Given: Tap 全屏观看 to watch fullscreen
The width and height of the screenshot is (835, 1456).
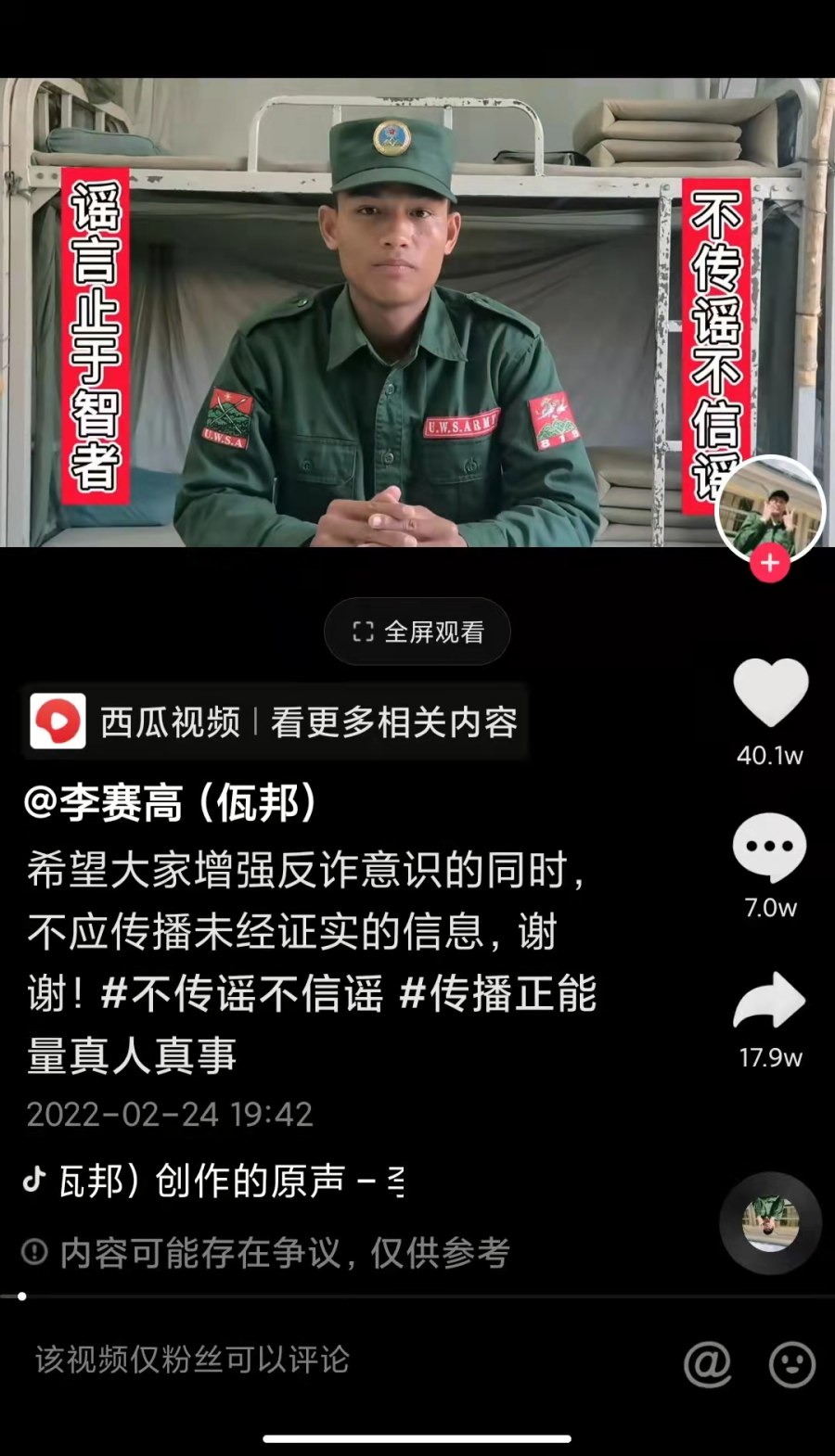Looking at the screenshot, I should pos(417,632).
